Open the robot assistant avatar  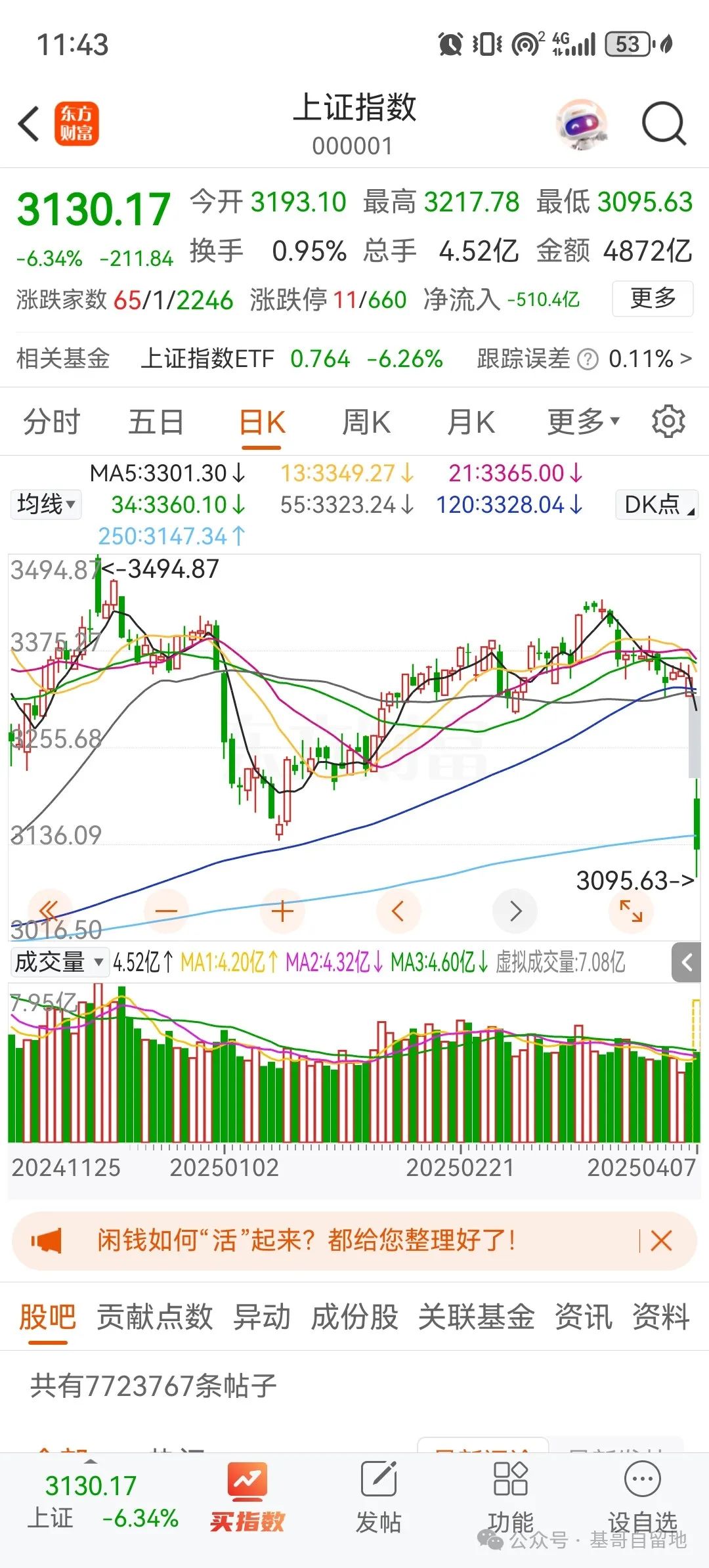click(582, 123)
